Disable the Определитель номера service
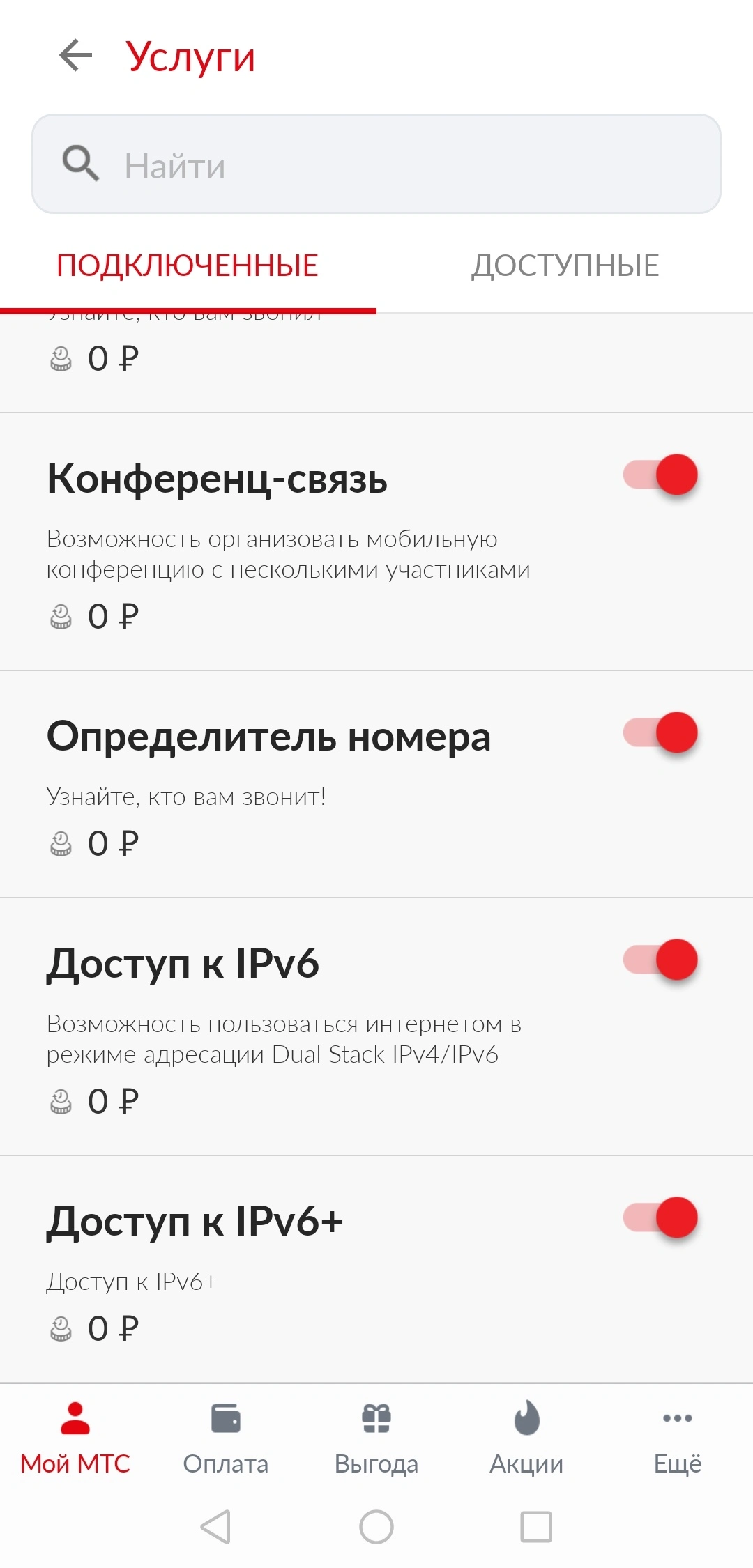This screenshot has width=753, height=1568. [660, 733]
